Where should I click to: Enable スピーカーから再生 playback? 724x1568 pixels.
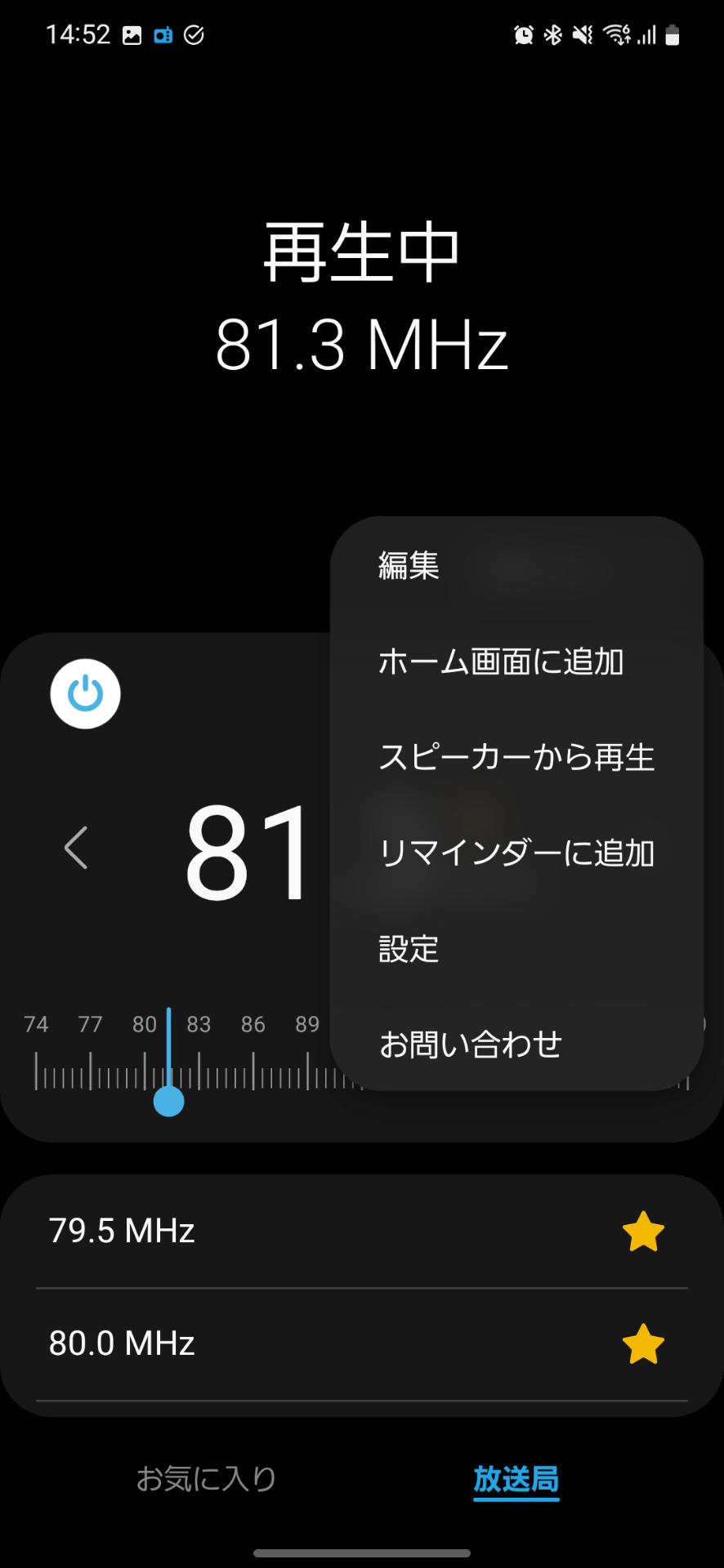(x=516, y=758)
